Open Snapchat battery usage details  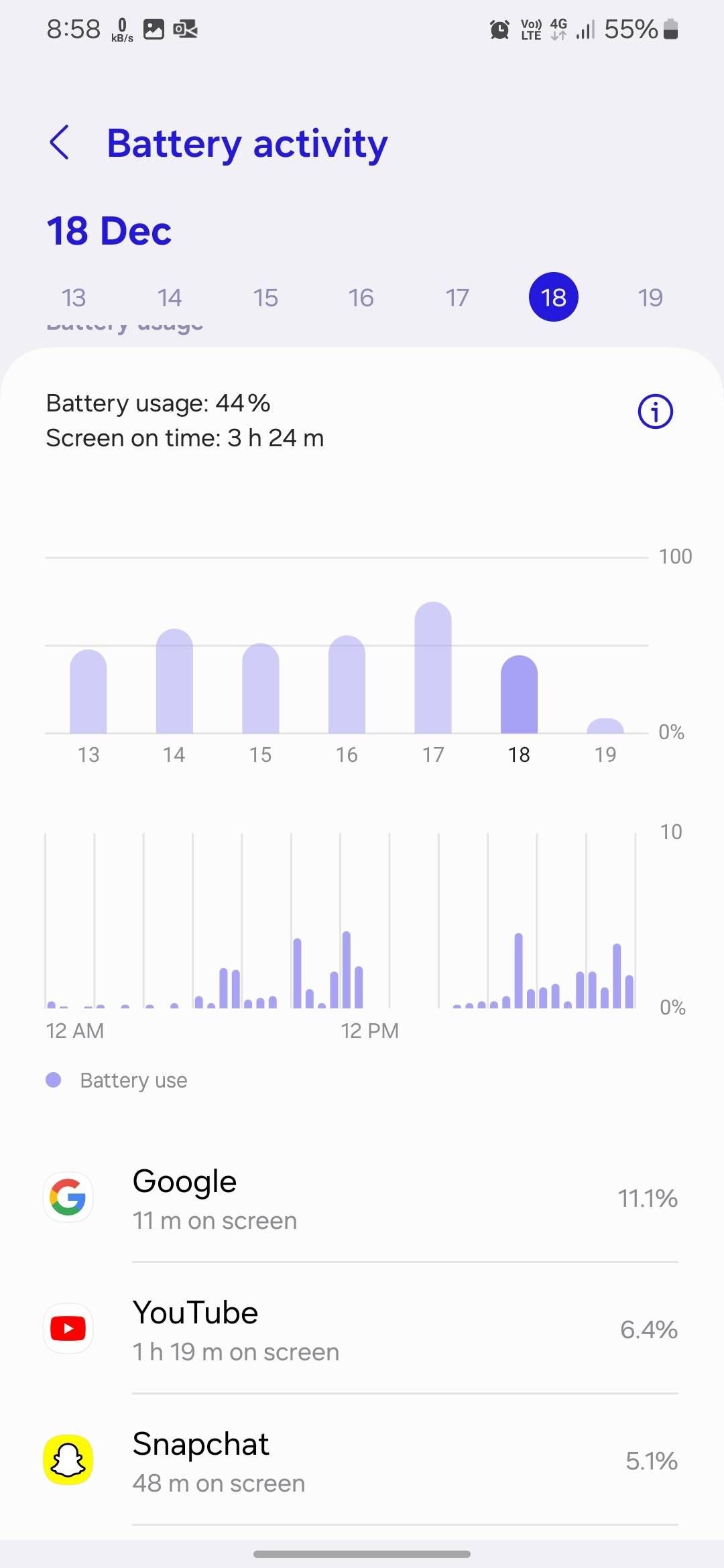click(x=362, y=1461)
